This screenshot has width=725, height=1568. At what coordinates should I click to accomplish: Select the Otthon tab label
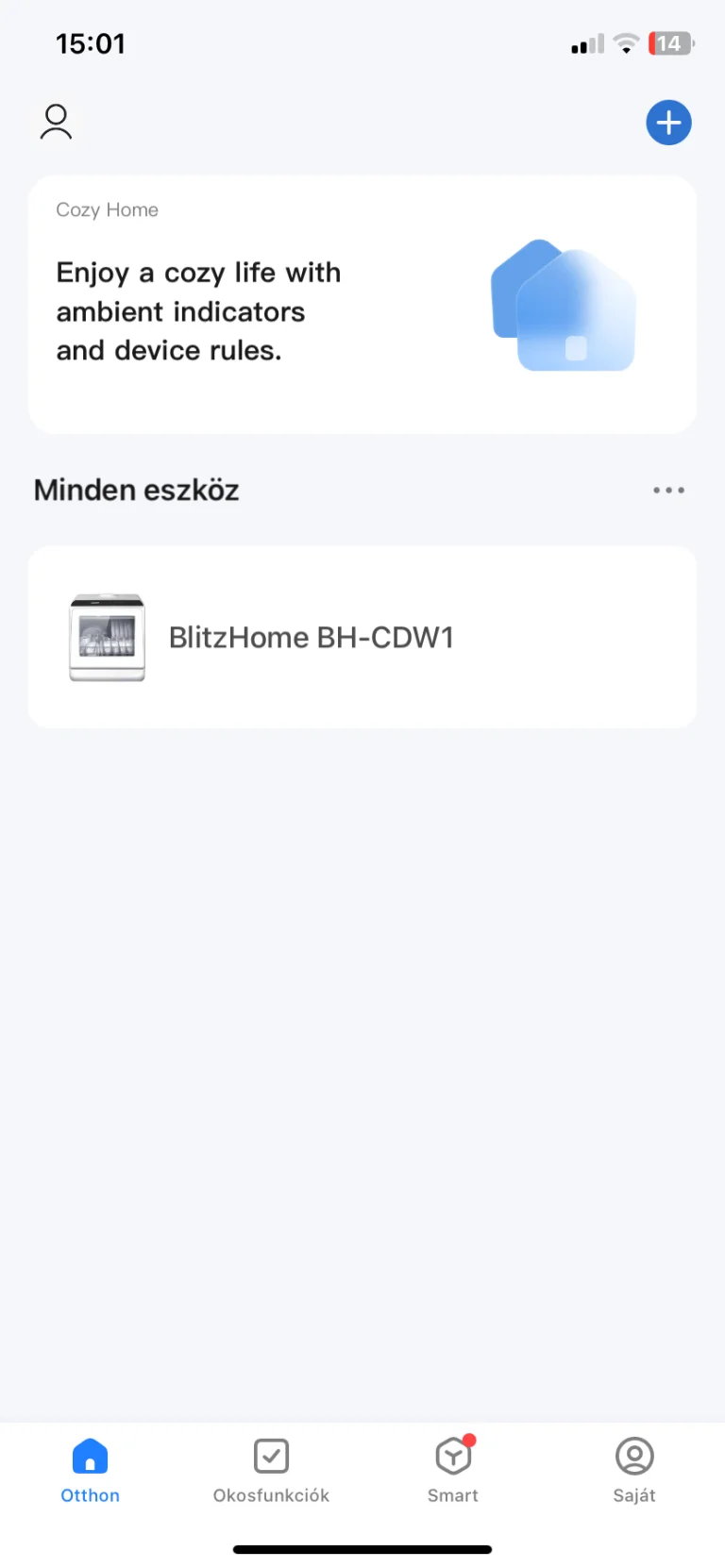[90, 1495]
